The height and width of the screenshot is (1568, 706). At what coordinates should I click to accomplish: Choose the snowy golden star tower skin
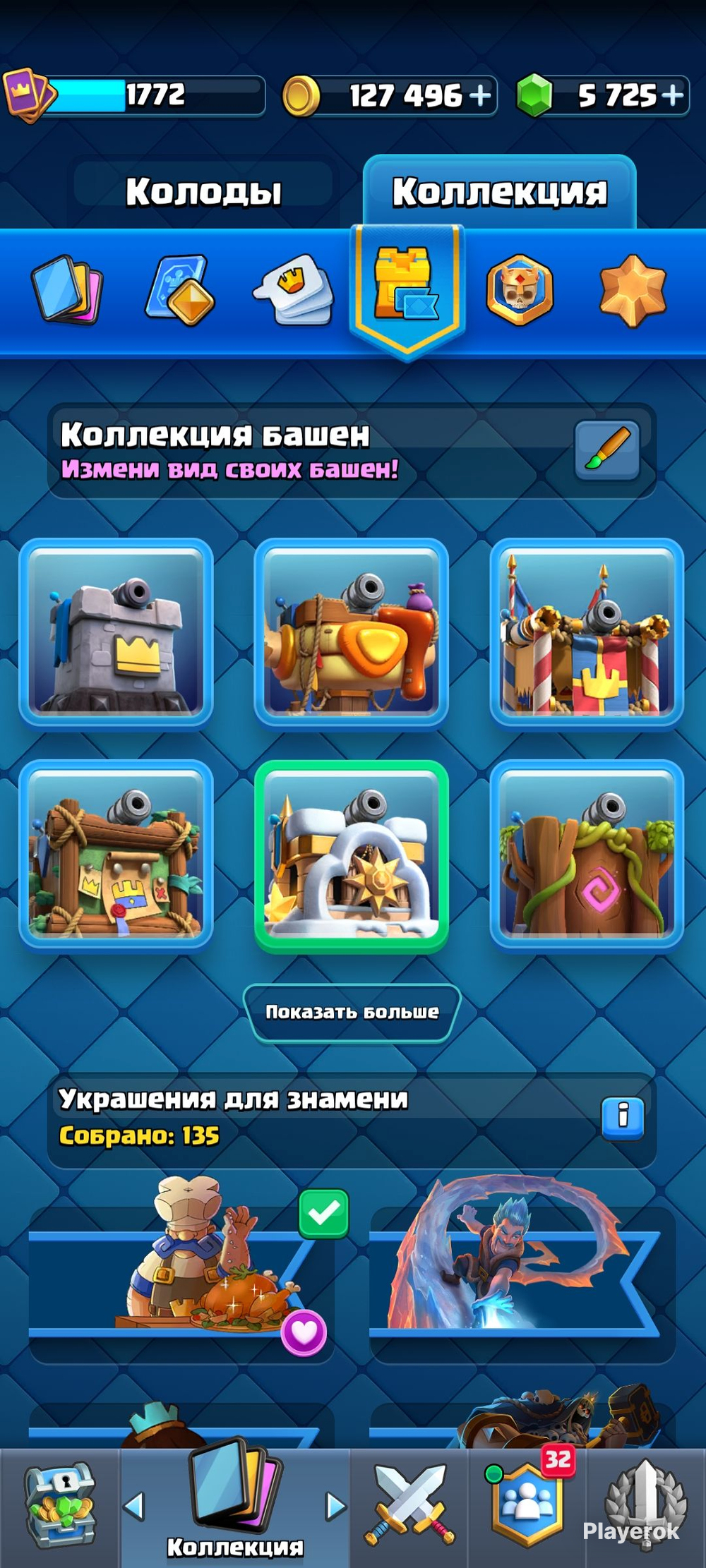coord(352,856)
